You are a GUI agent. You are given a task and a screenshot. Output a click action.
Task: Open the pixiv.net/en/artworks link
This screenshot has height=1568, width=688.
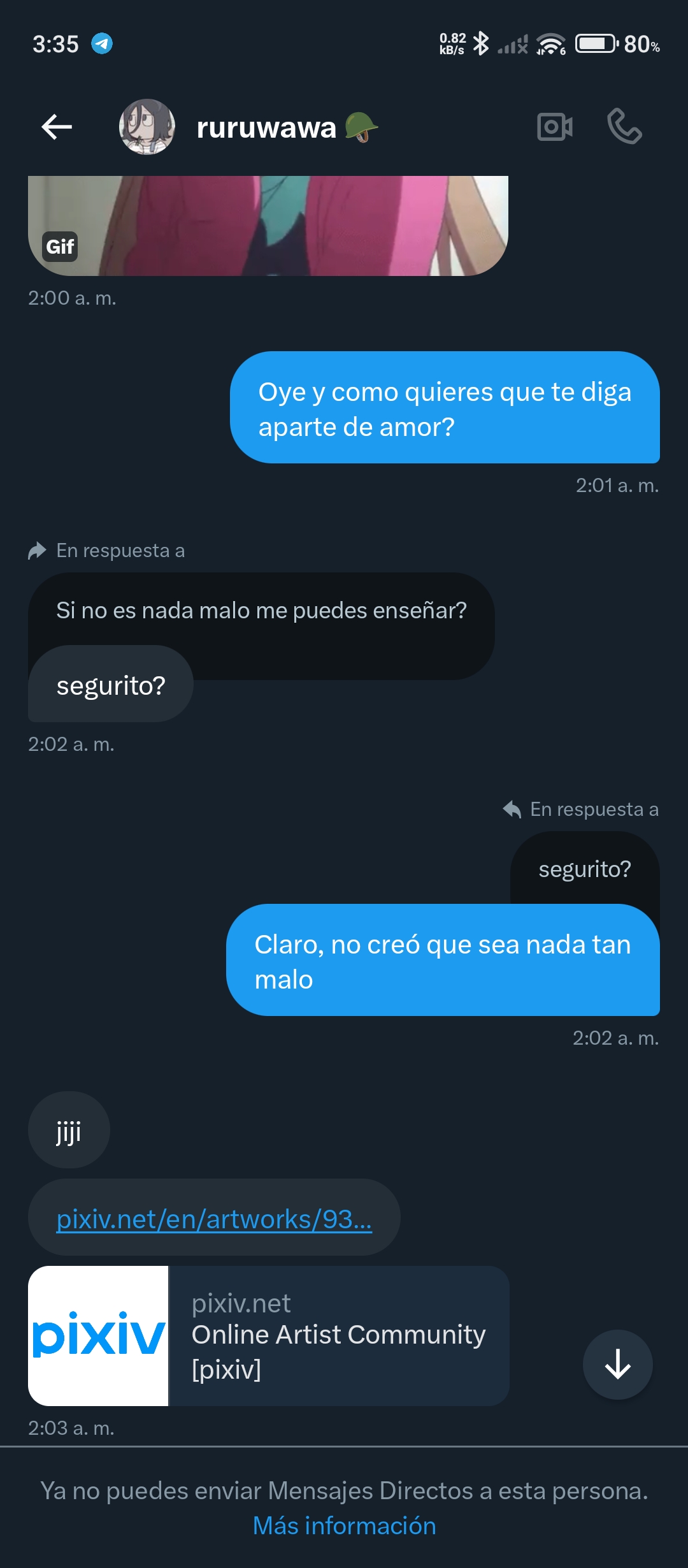213,1219
